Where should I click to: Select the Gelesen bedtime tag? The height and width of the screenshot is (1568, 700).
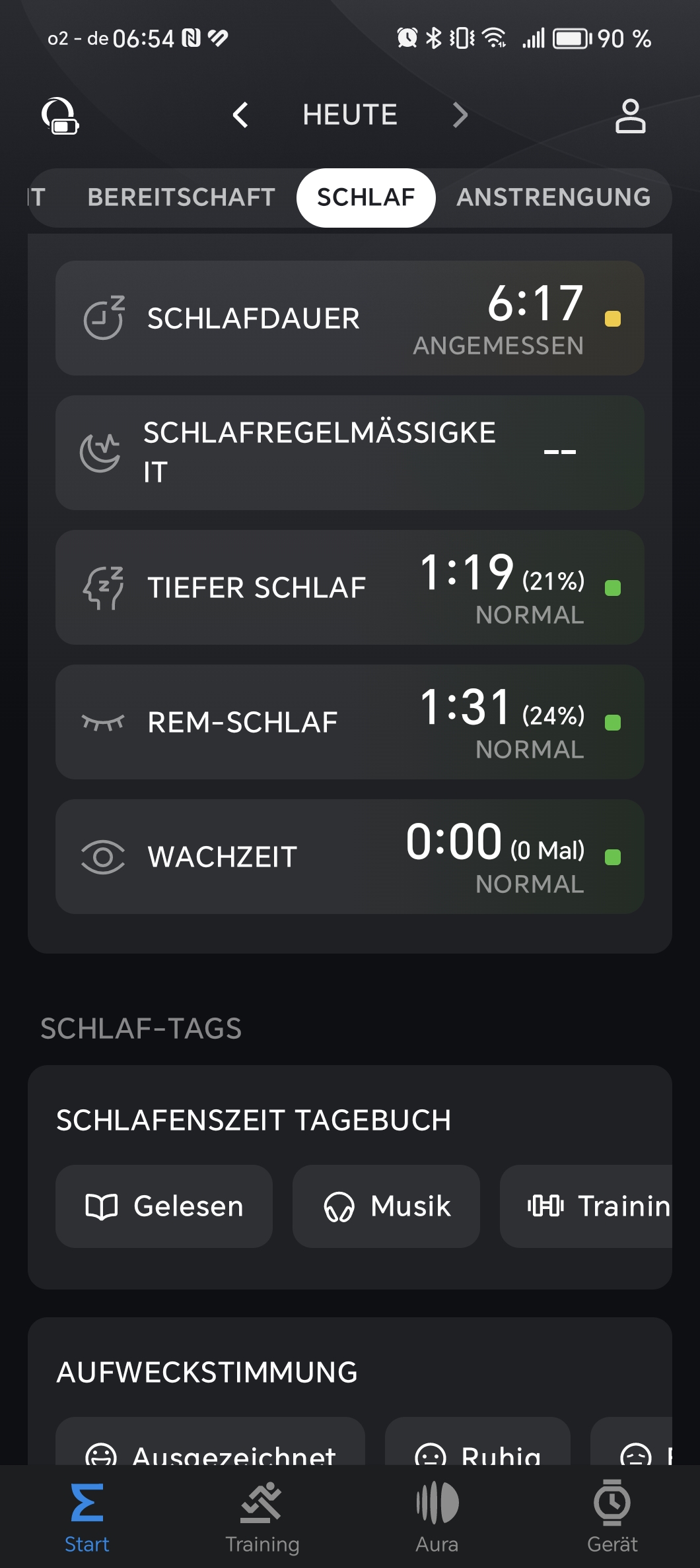point(164,1206)
